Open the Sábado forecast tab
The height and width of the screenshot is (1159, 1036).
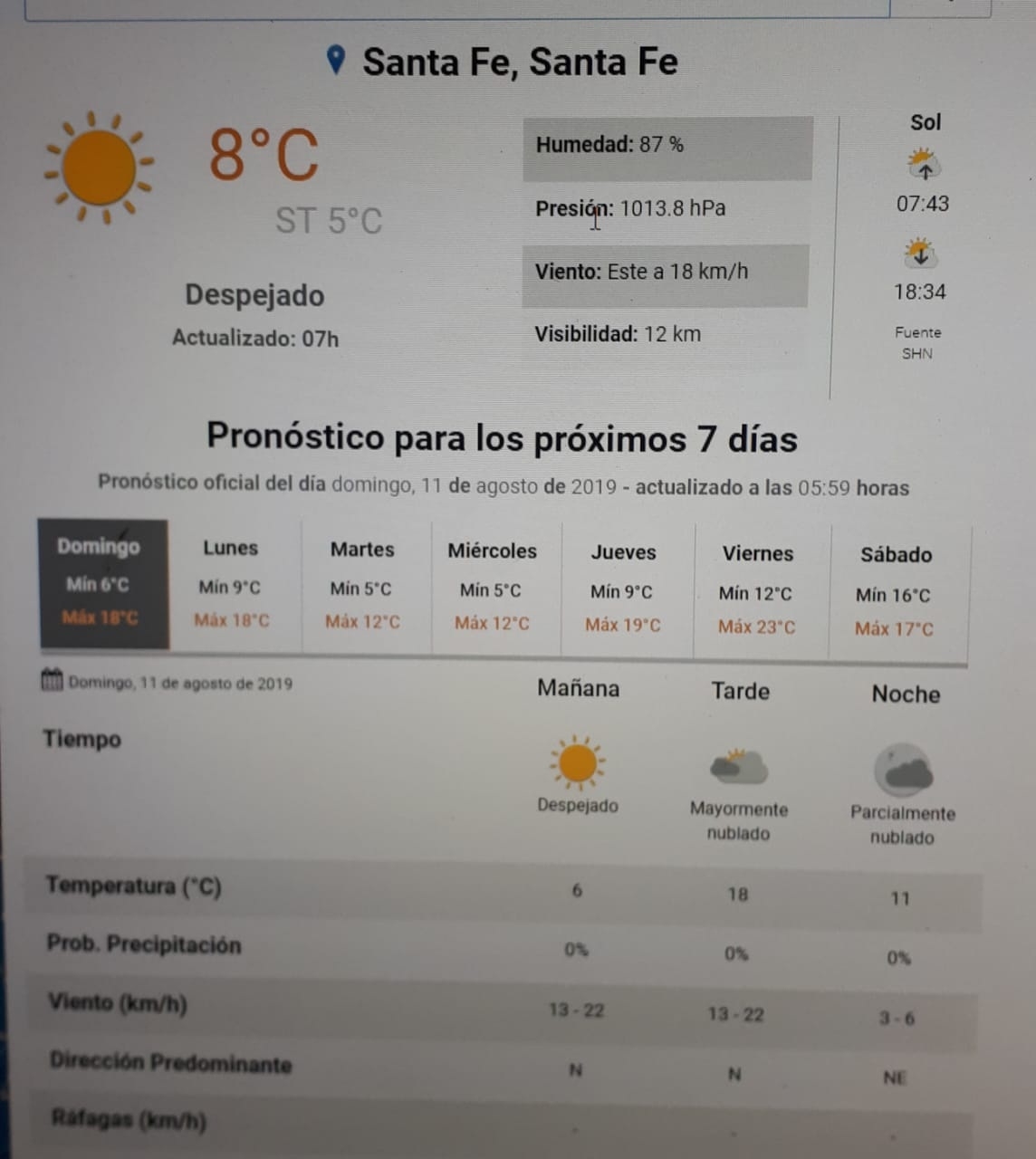click(896, 592)
